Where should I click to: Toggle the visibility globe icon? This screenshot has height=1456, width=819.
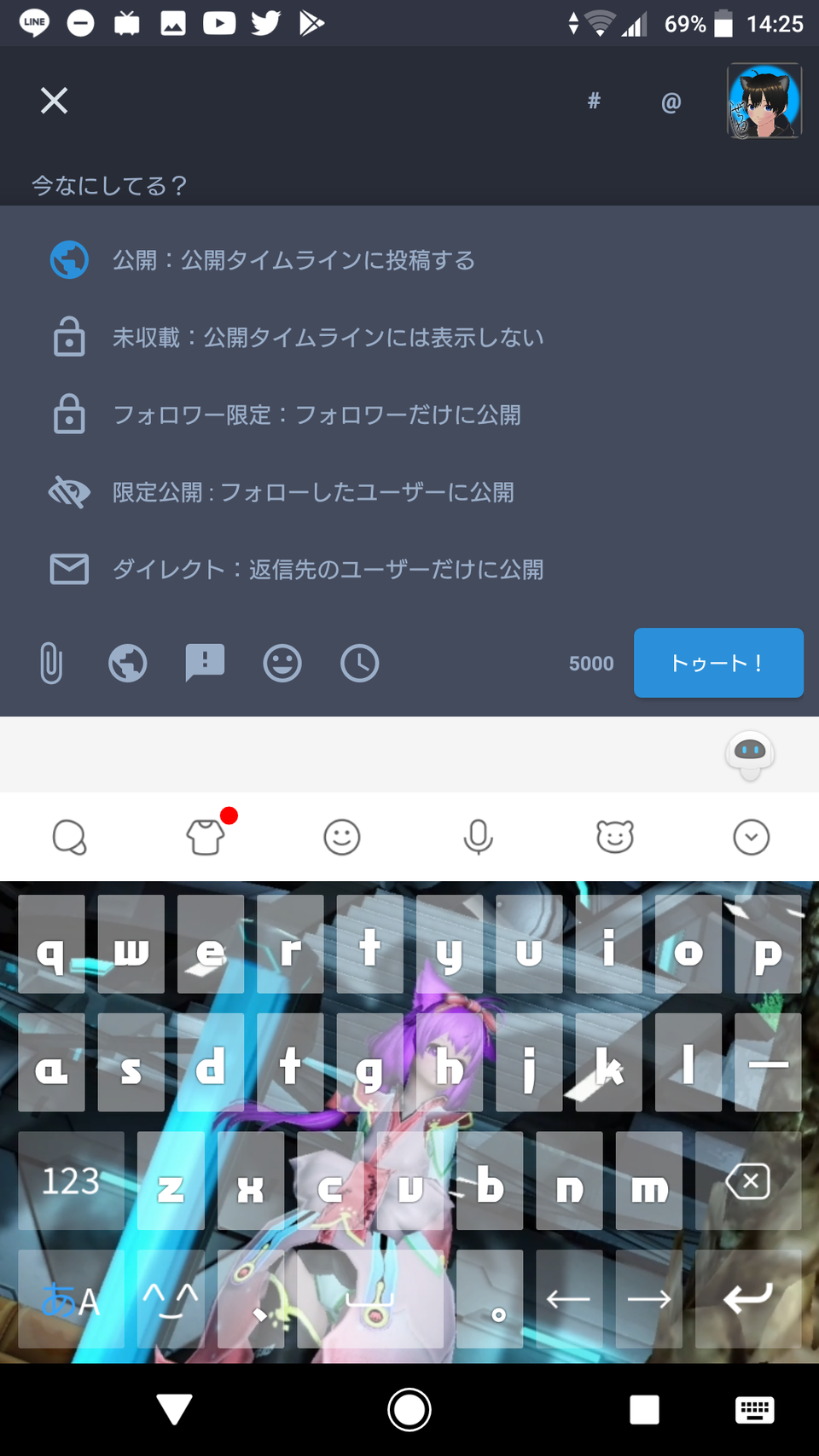(128, 664)
